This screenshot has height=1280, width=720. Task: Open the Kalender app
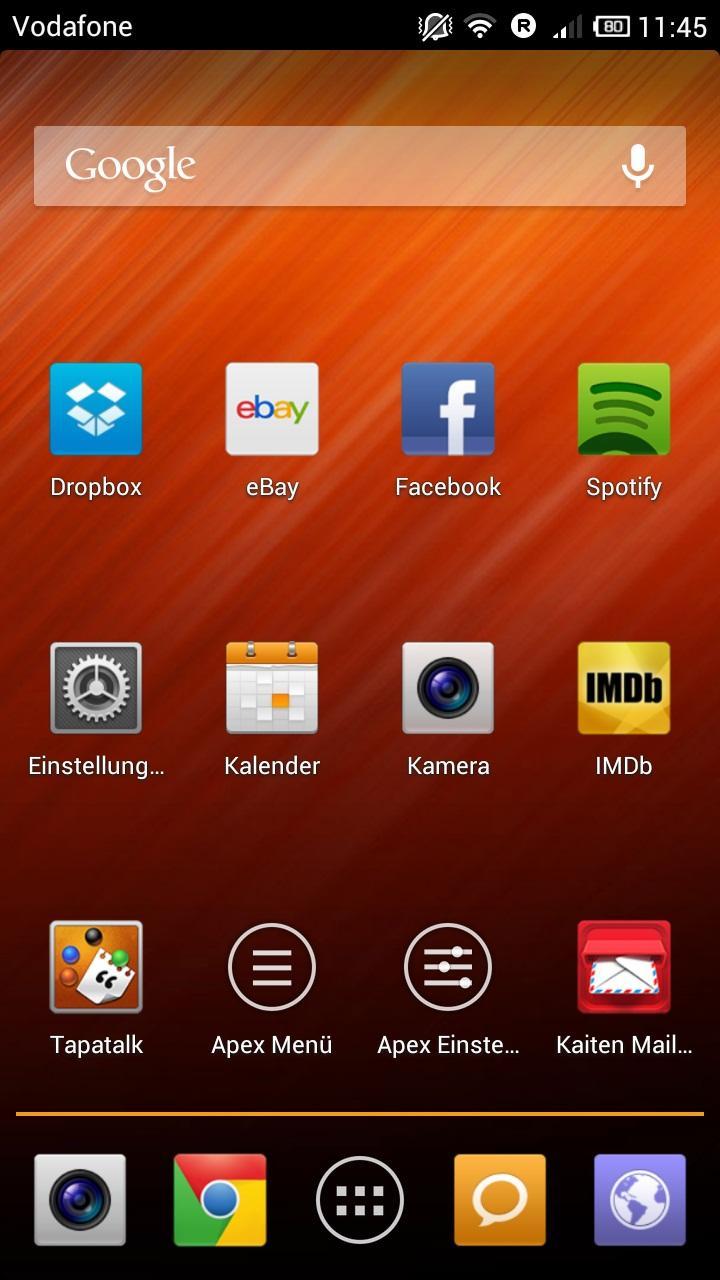click(x=272, y=688)
